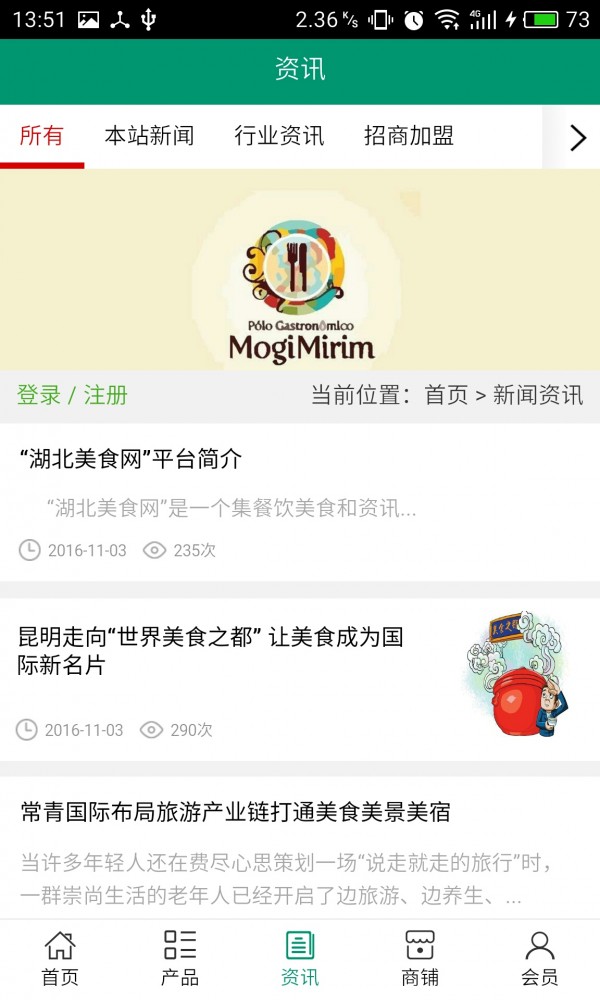Select the 资讯 bottom tab
Image resolution: width=600 pixels, height=1000 pixels.
point(300,958)
